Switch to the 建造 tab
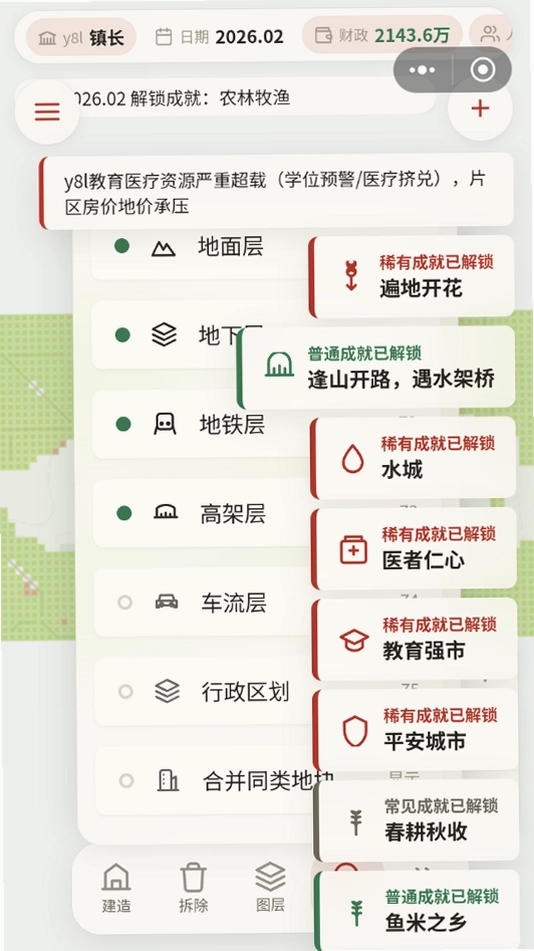The image size is (534, 951). [x=116, y=888]
